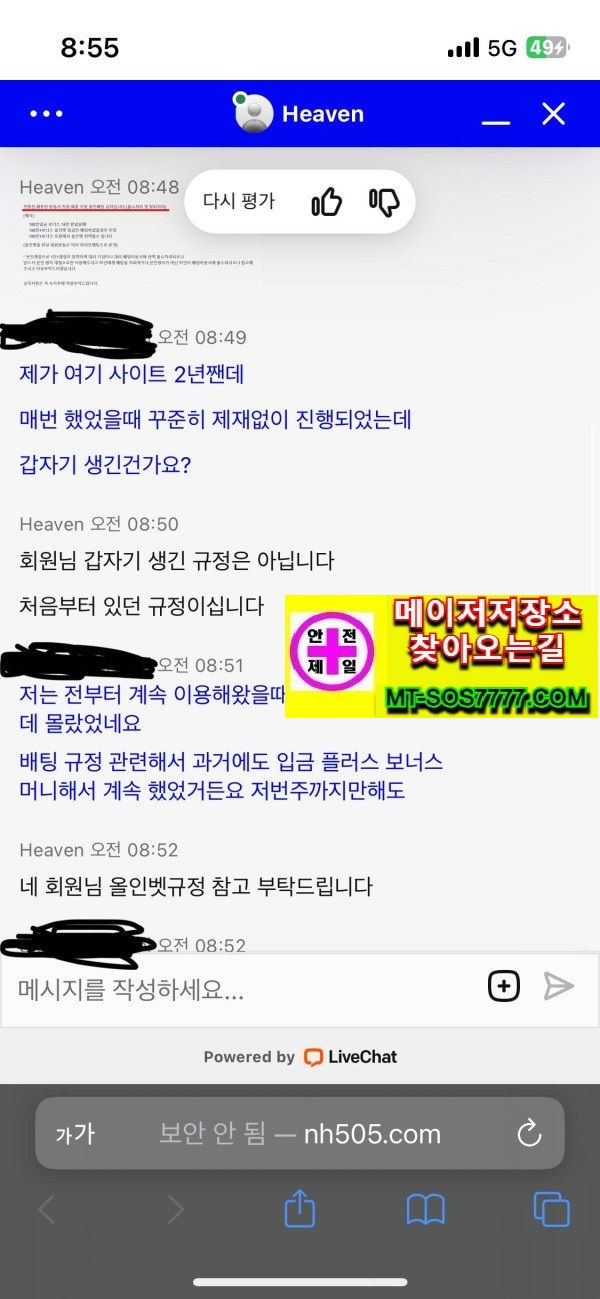Open the LiveChat powered-by link

(300, 1057)
